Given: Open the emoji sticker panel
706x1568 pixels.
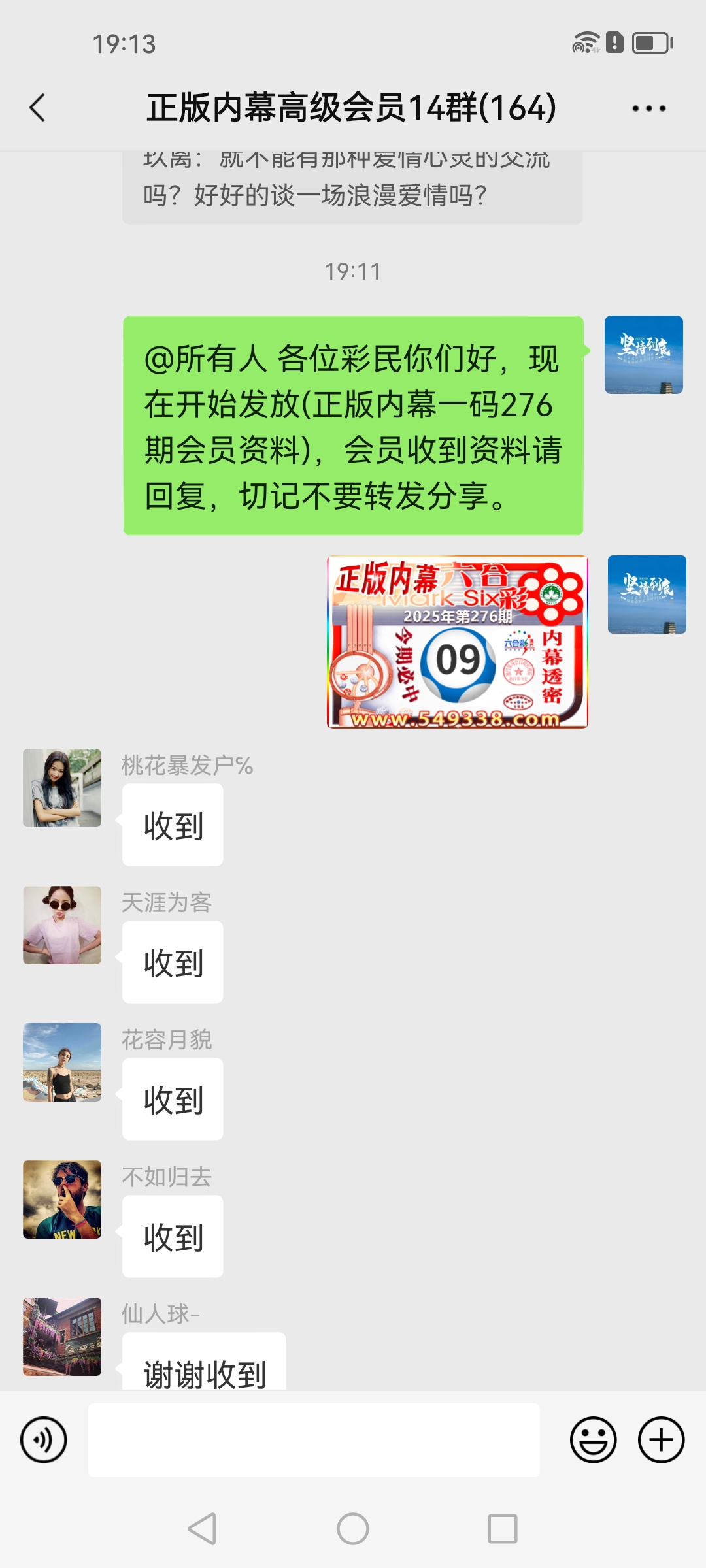Looking at the screenshot, I should pyautogui.click(x=593, y=1440).
